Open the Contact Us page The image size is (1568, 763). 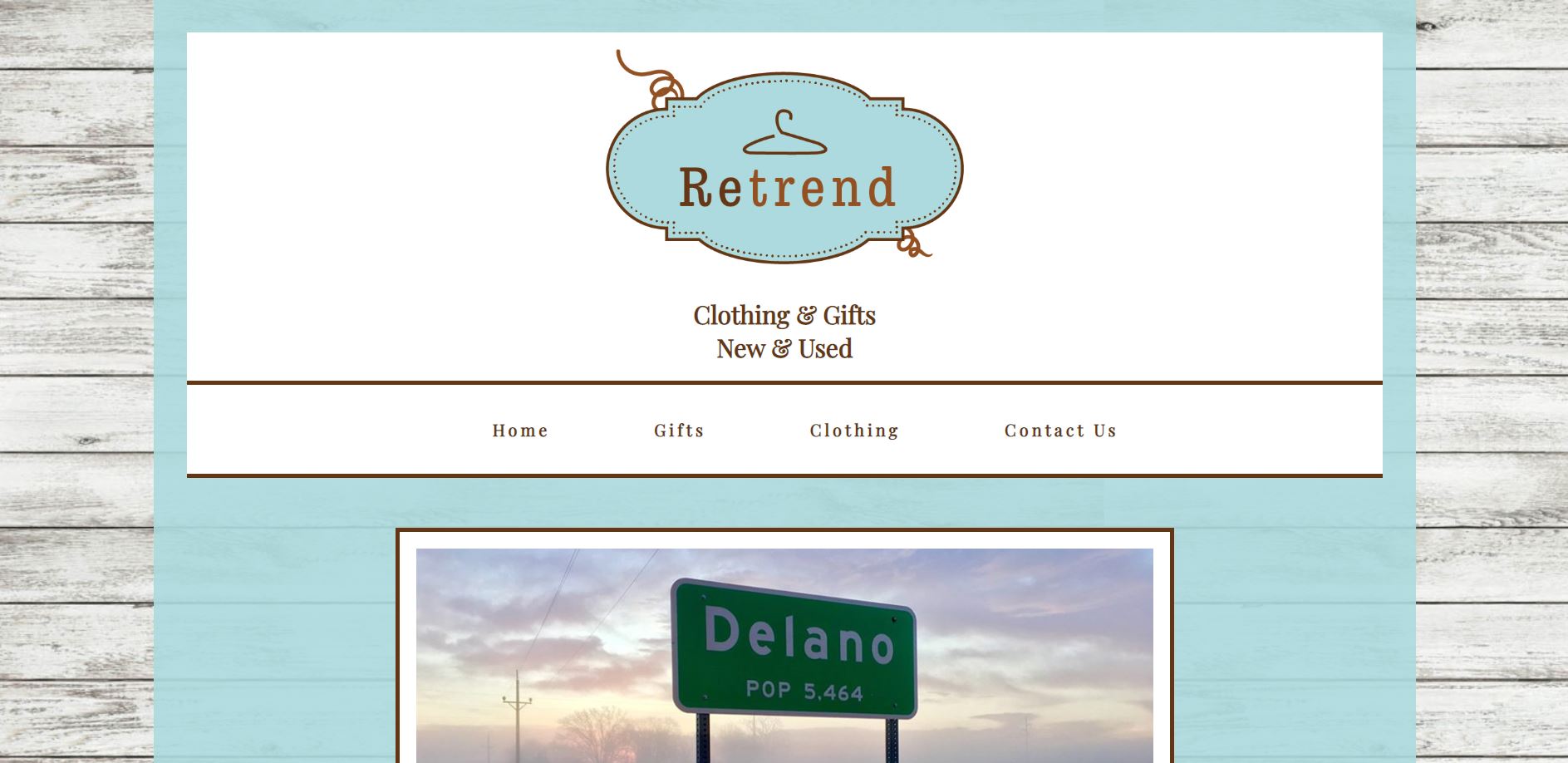[1060, 431]
